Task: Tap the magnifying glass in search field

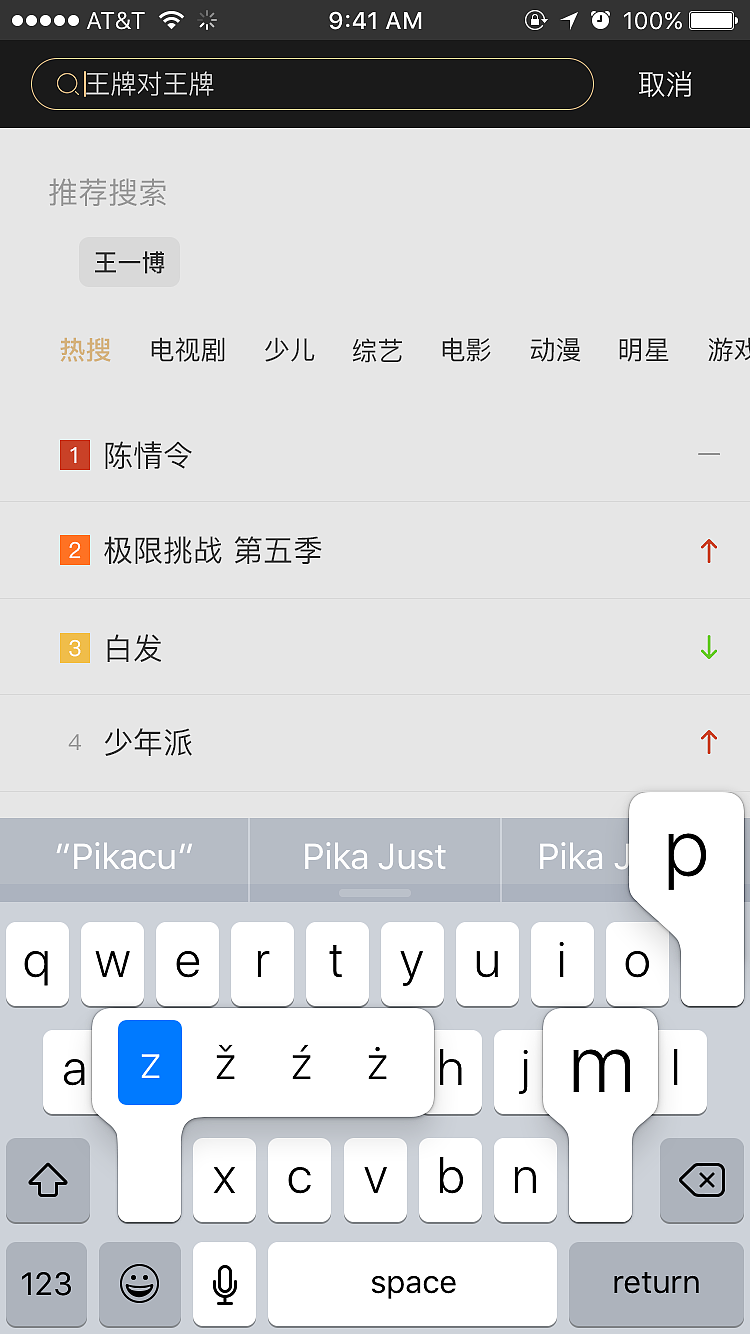Action: (66, 84)
